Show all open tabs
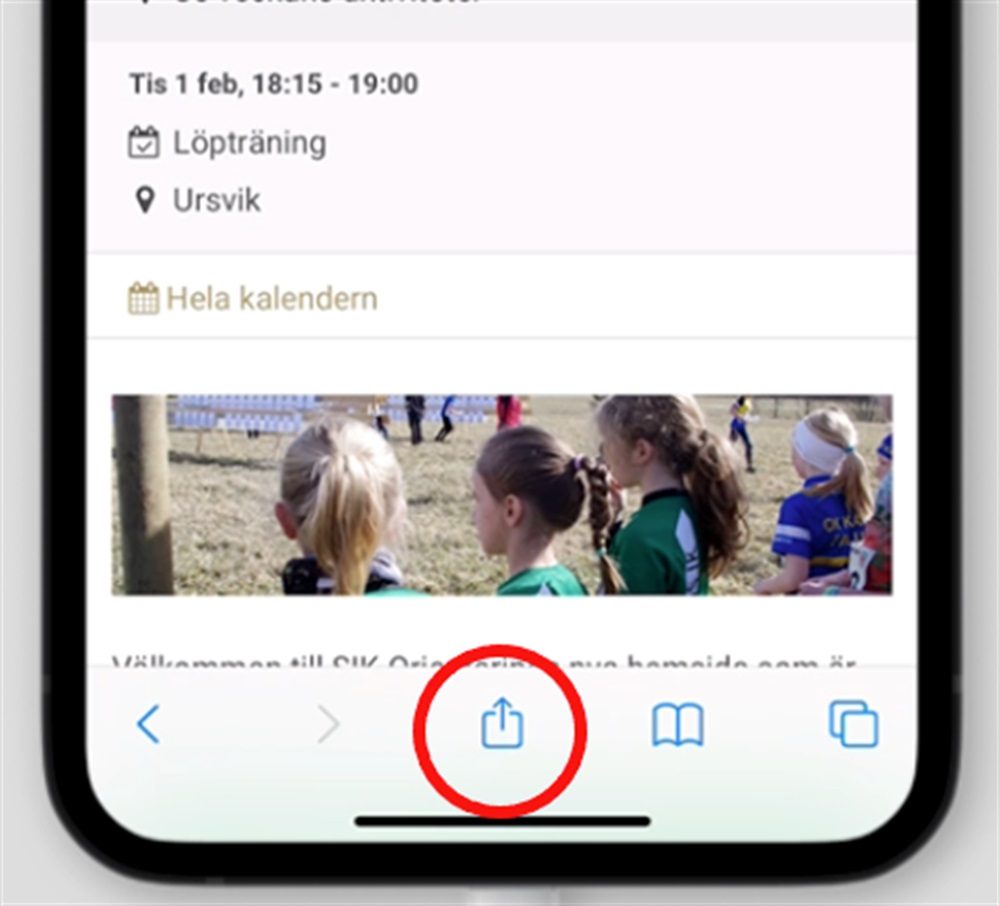The width and height of the screenshot is (1000, 906). pos(853,724)
